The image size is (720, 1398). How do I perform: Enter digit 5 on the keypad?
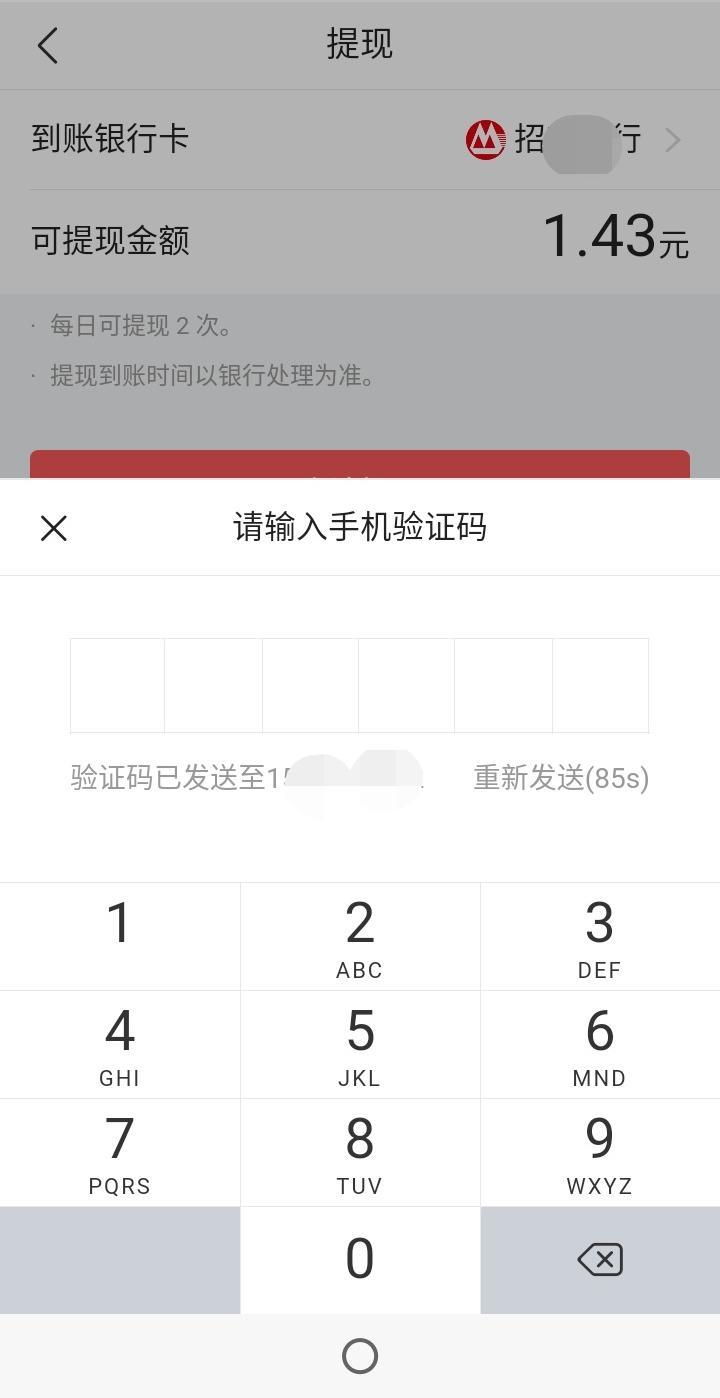click(360, 1044)
